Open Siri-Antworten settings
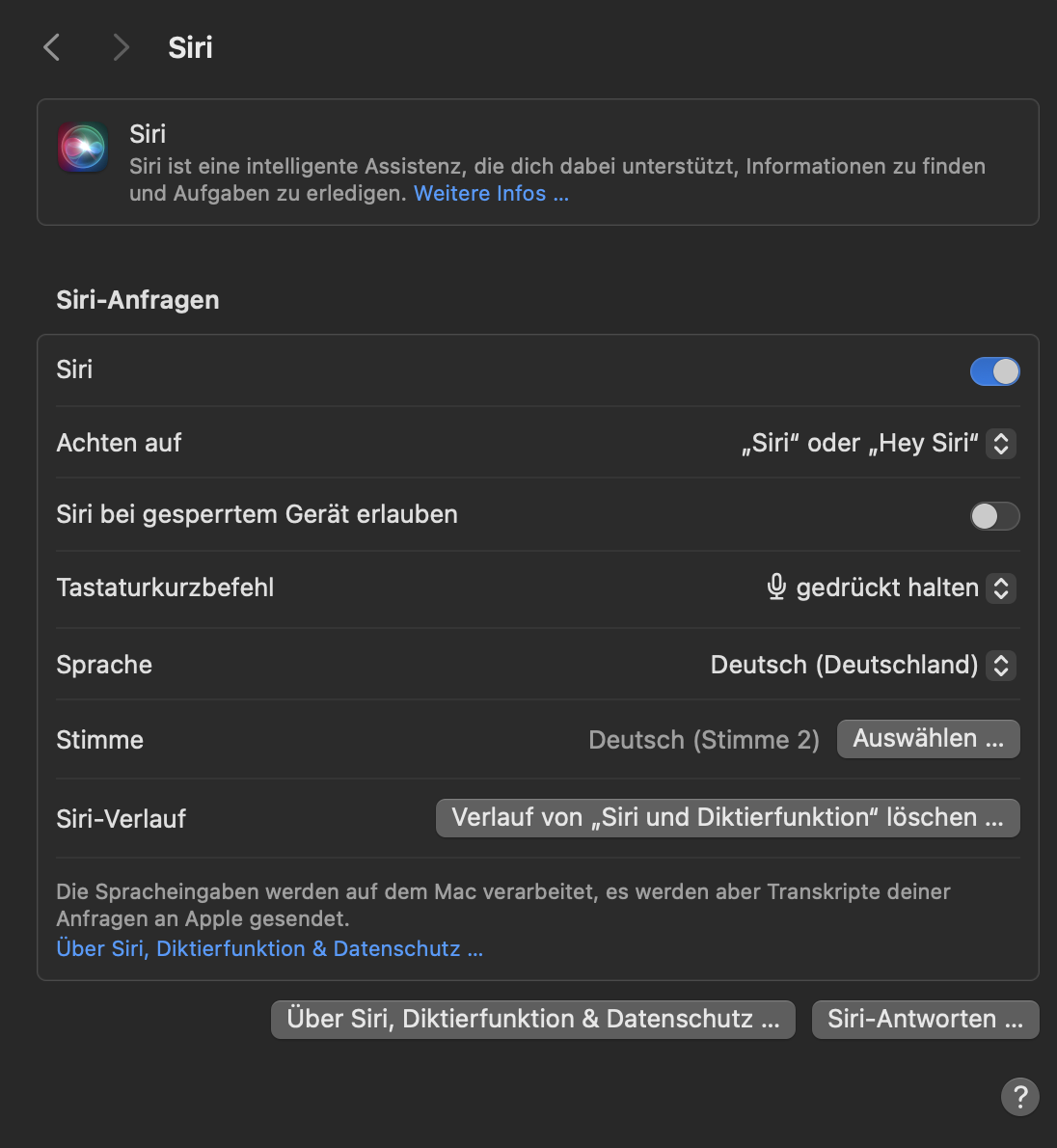This screenshot has height=1148, width=1057. (925, 1020)
